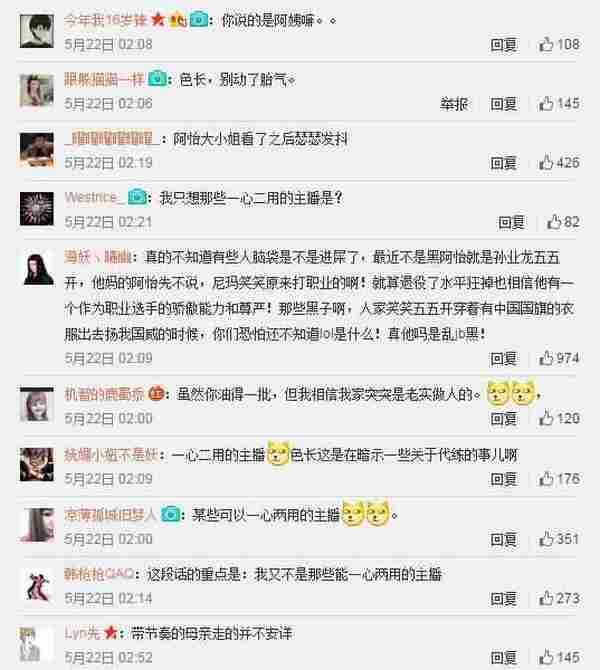Open Westrice_'s profile from username
The height and width of the screenshot is (670, 600).
[96, 197]
